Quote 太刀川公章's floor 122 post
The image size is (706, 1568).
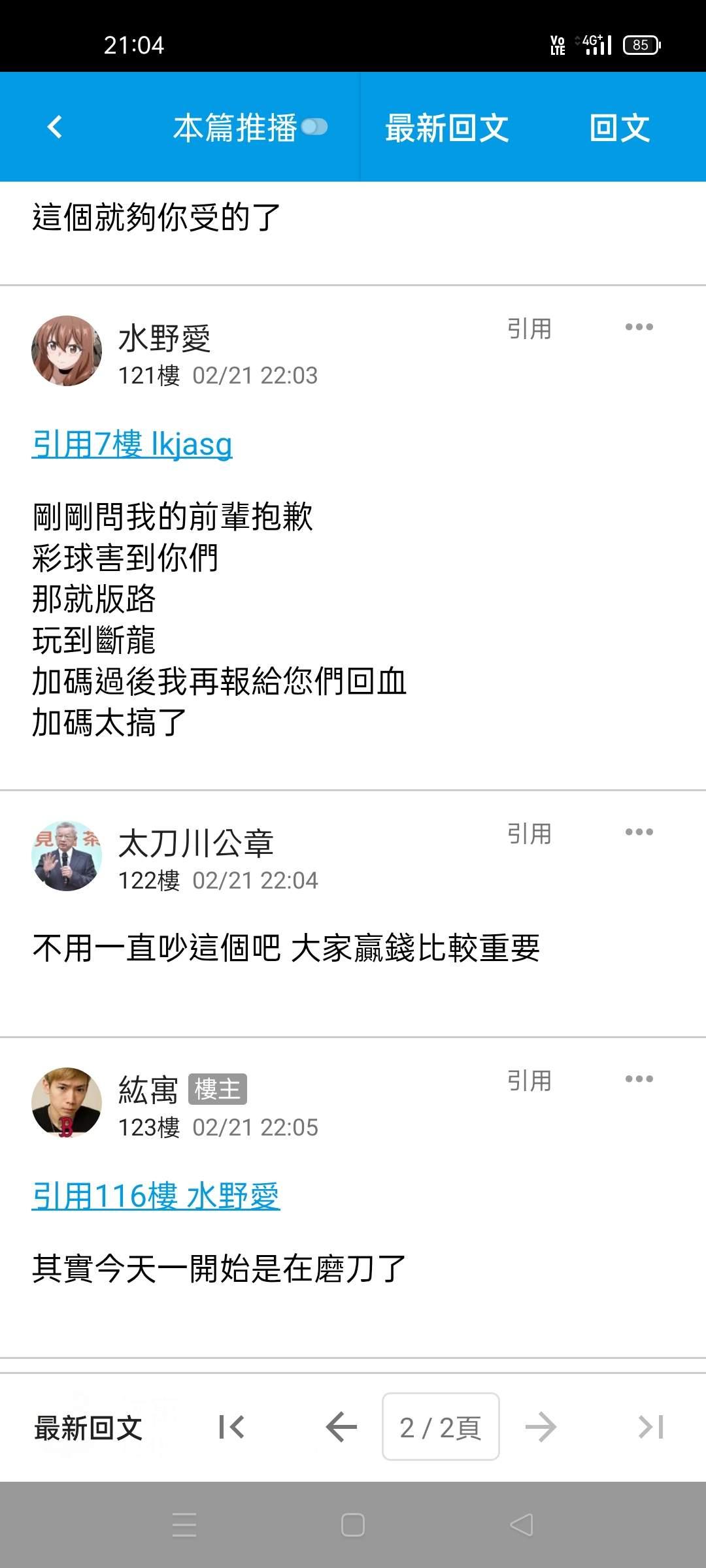pos(529,834)
